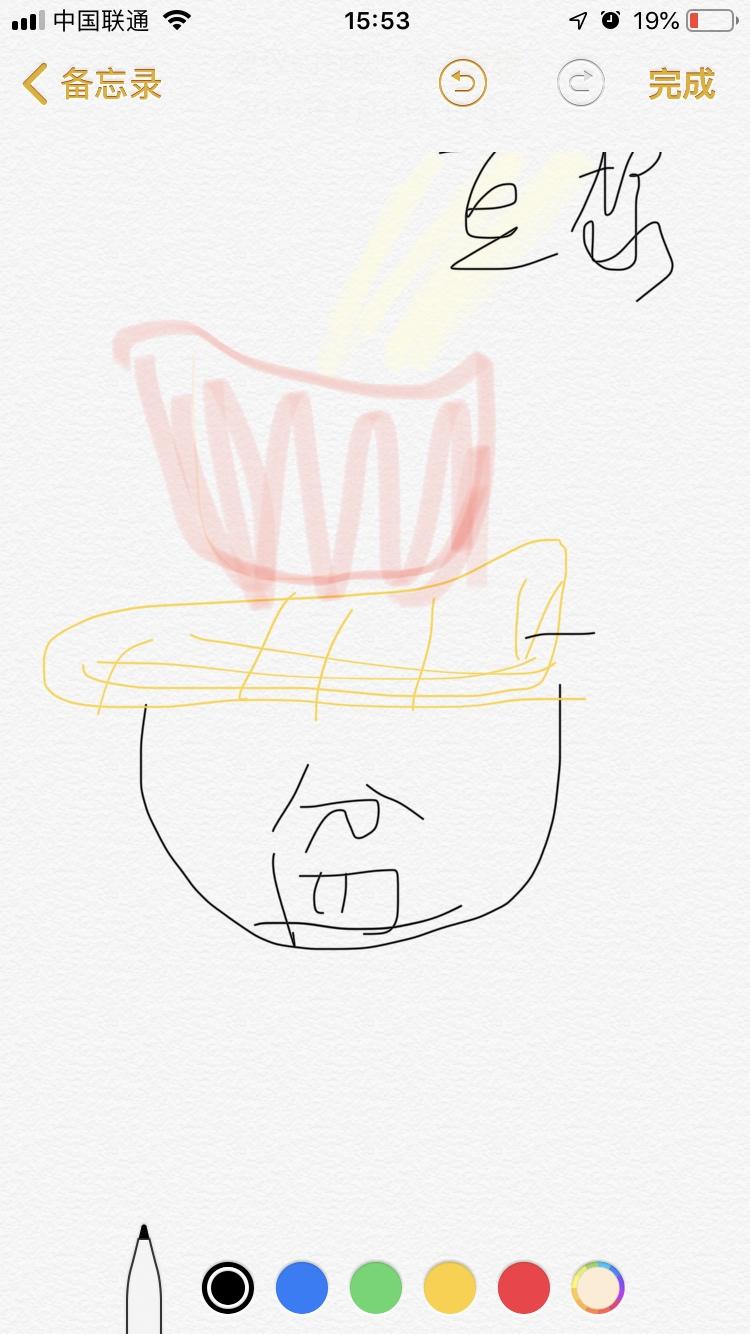The width and height of the screenshot is (750, 1334).
Task: Switch to the green color
Action: tap(376, 1287)
